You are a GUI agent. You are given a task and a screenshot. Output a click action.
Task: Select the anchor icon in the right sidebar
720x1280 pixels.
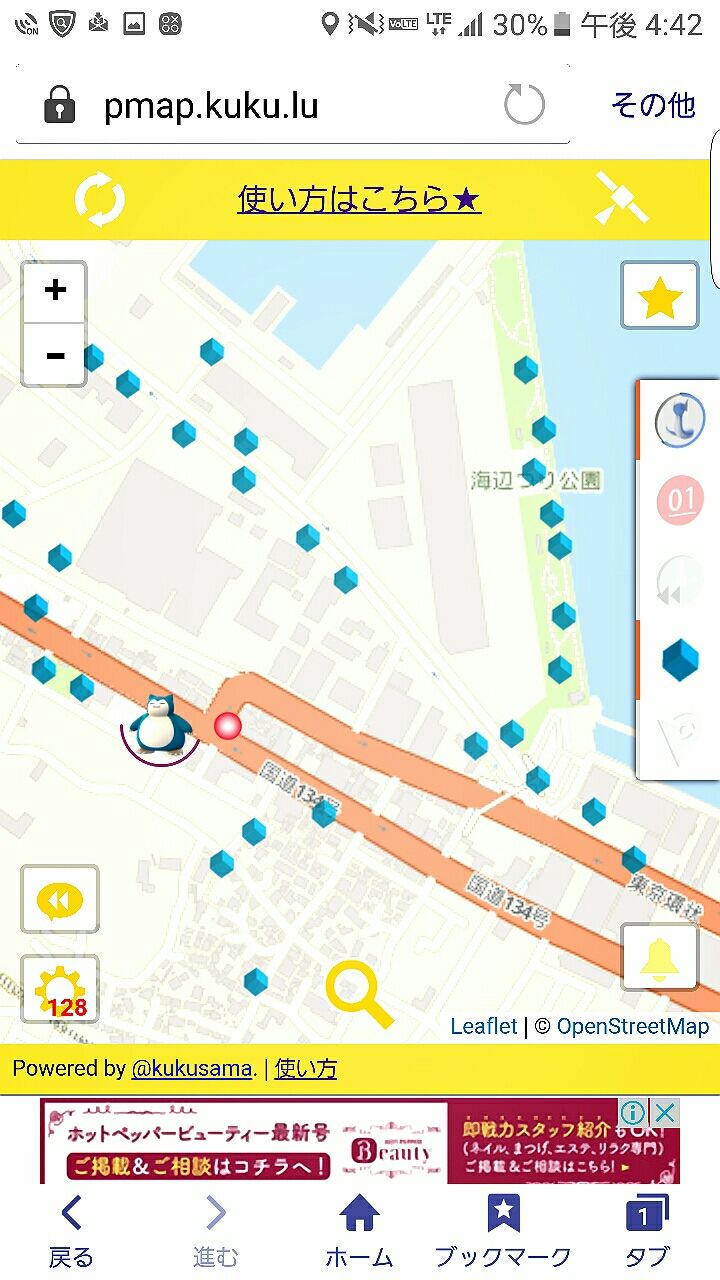click(x=678, y=420)
